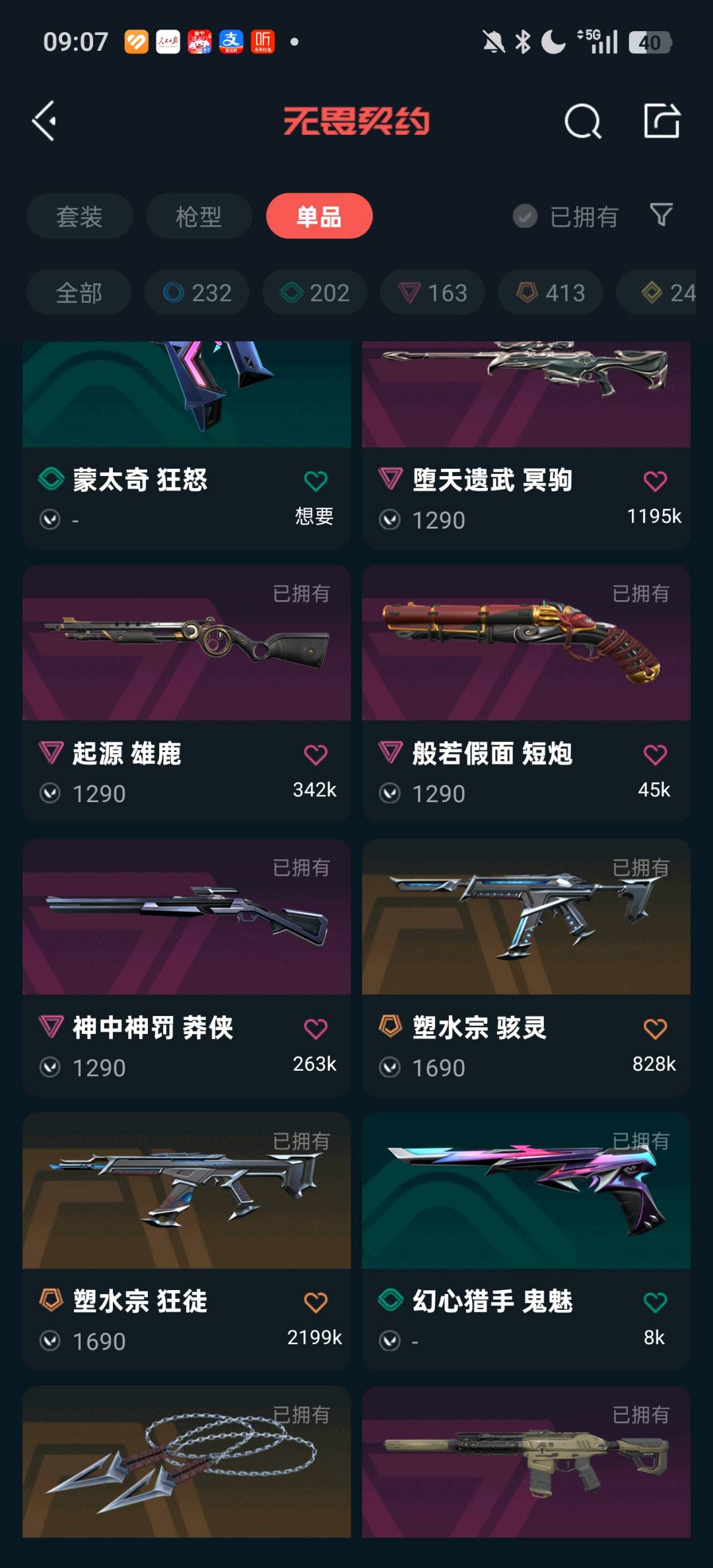This screenshot has width=713, height=1568.
Task: Toggle the 已拥有 filter checkbox
Action: [x=526, y=216]
